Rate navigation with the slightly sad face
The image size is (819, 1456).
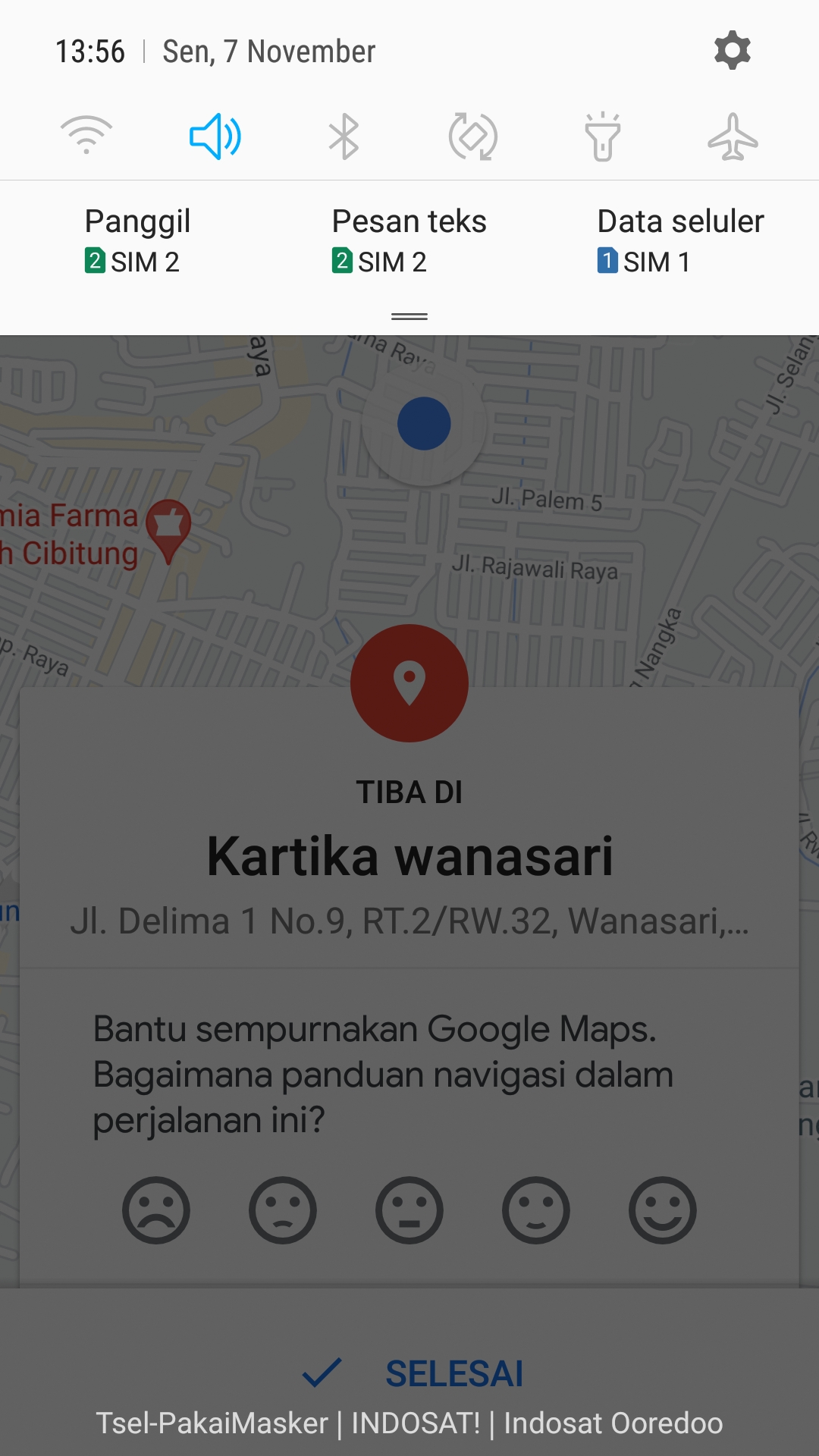tap(283, 1210)
